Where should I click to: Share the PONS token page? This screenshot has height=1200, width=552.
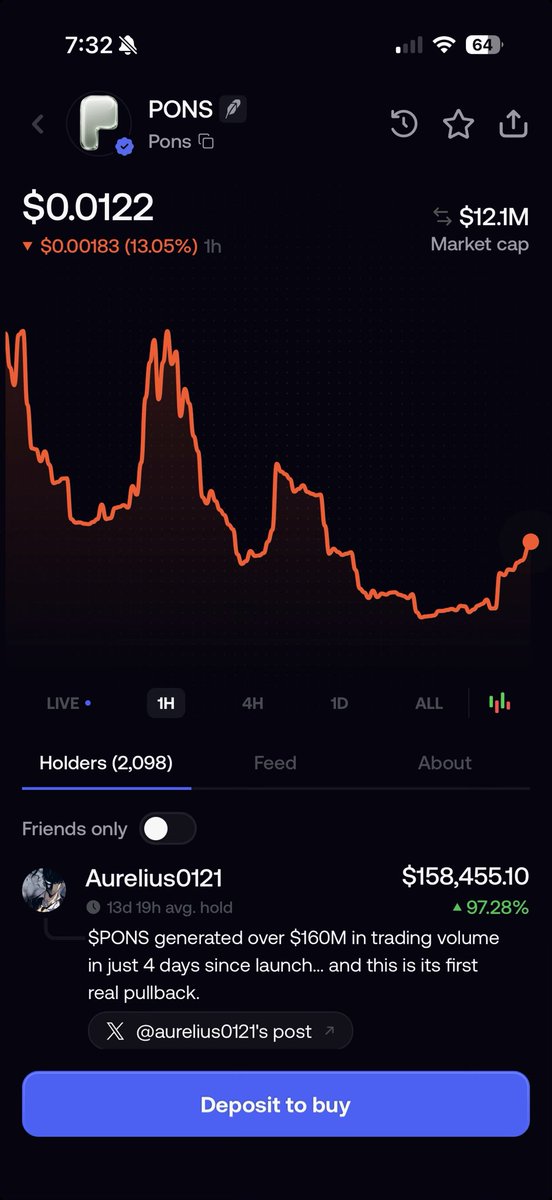[x=513, y=123]
